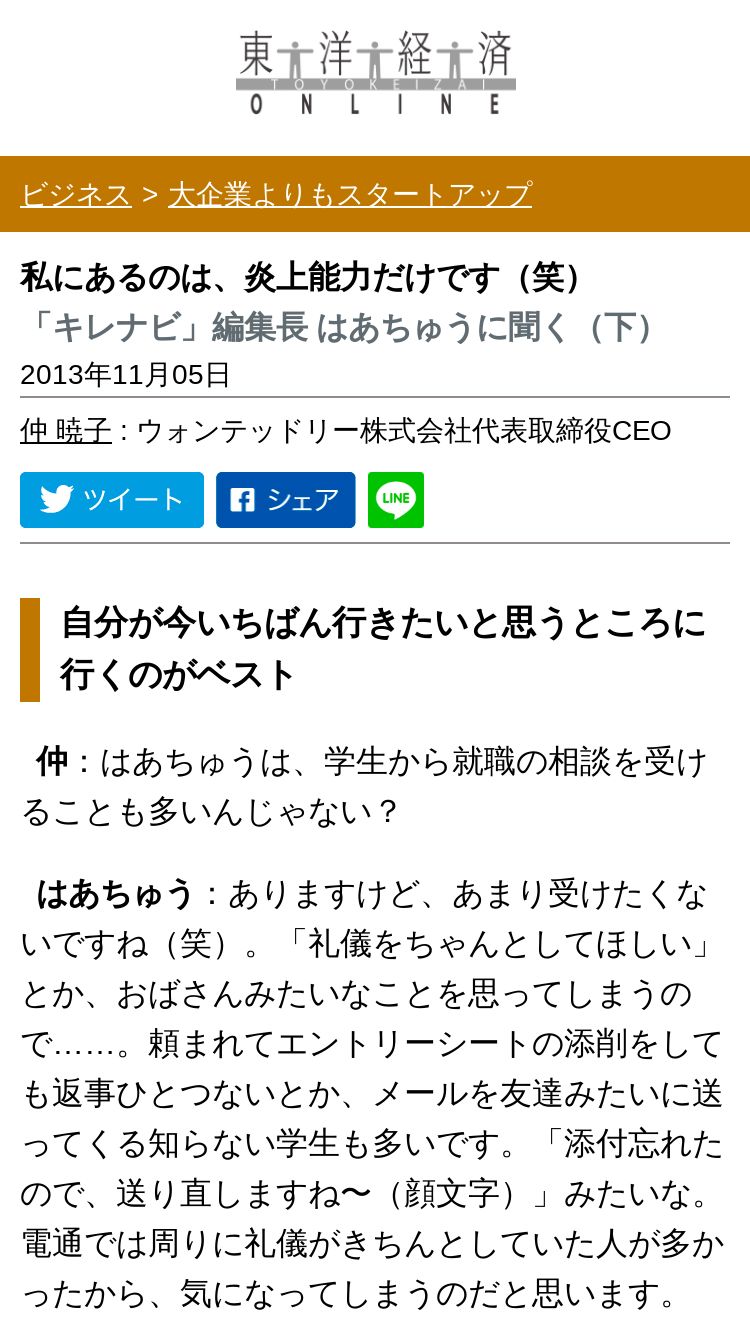Open the 大企業よりもスタートアップ link
Viewport: 750px width, 1334px height.
[x=350, y=194]
